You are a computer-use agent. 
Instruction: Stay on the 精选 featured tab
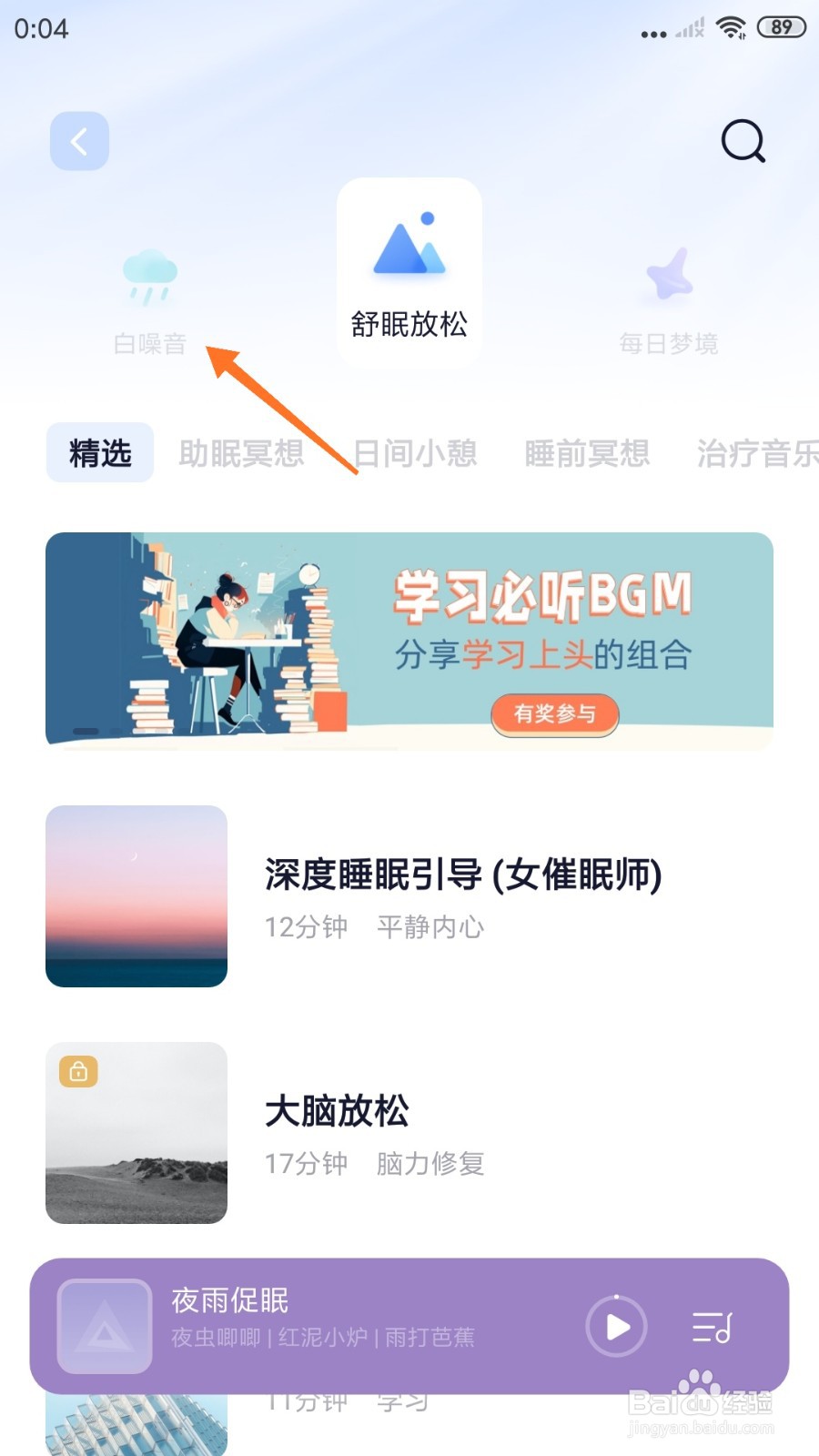coord(100,452)
